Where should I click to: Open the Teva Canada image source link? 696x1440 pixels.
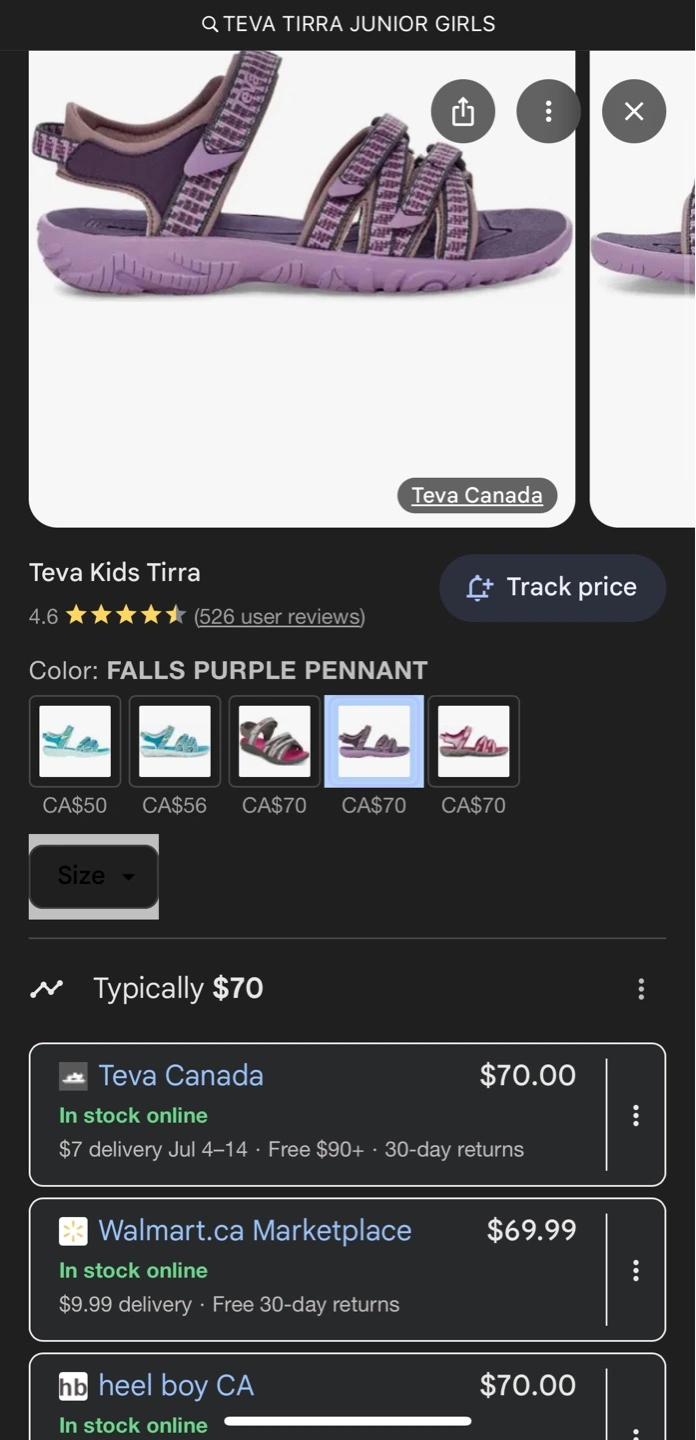point(477,495)
